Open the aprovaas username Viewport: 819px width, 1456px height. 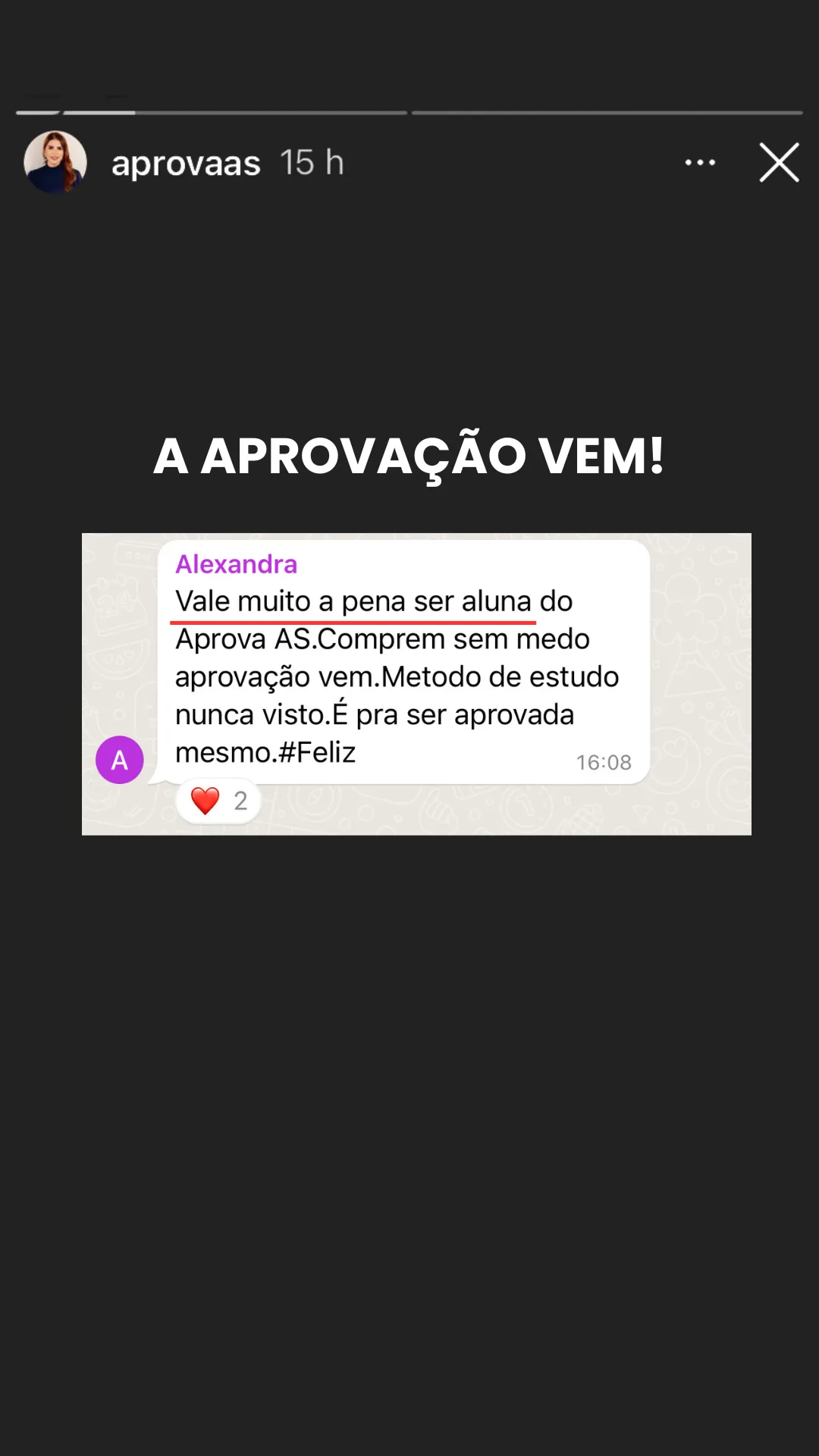pos(186,163)
